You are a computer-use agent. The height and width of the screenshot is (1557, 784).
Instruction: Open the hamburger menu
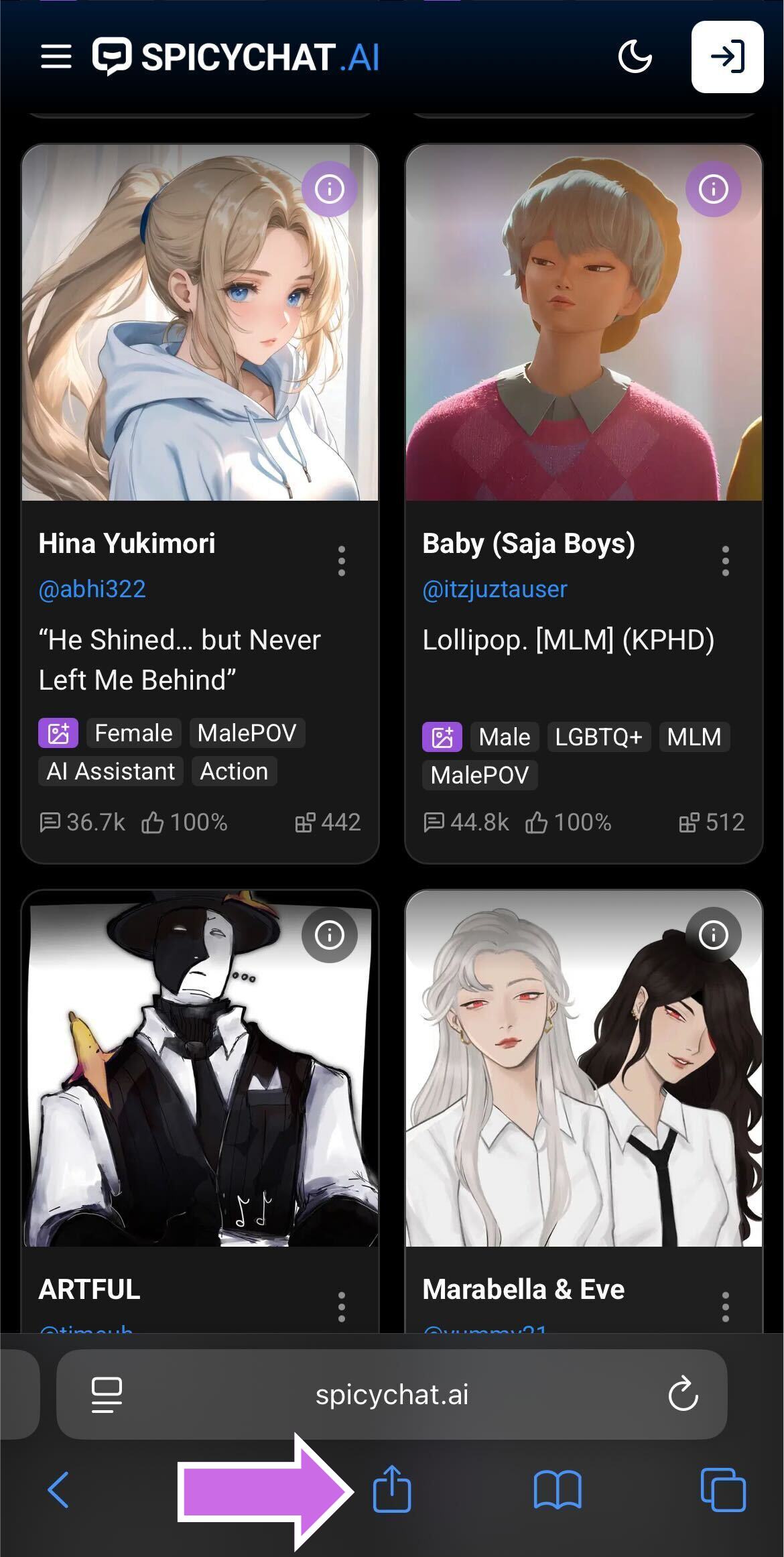pos(56,56)
